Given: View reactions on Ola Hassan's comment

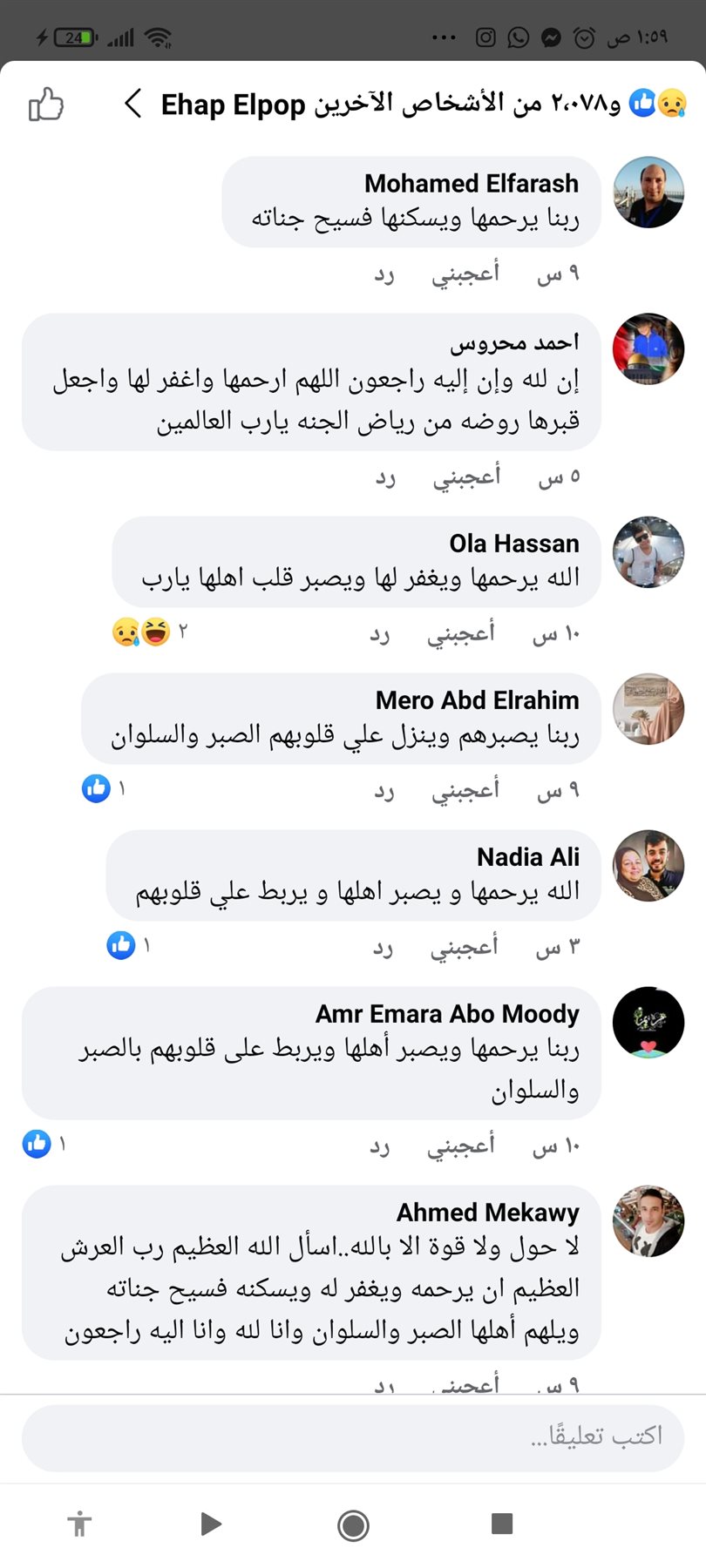Looking at the screenshot, I should 148,632.
